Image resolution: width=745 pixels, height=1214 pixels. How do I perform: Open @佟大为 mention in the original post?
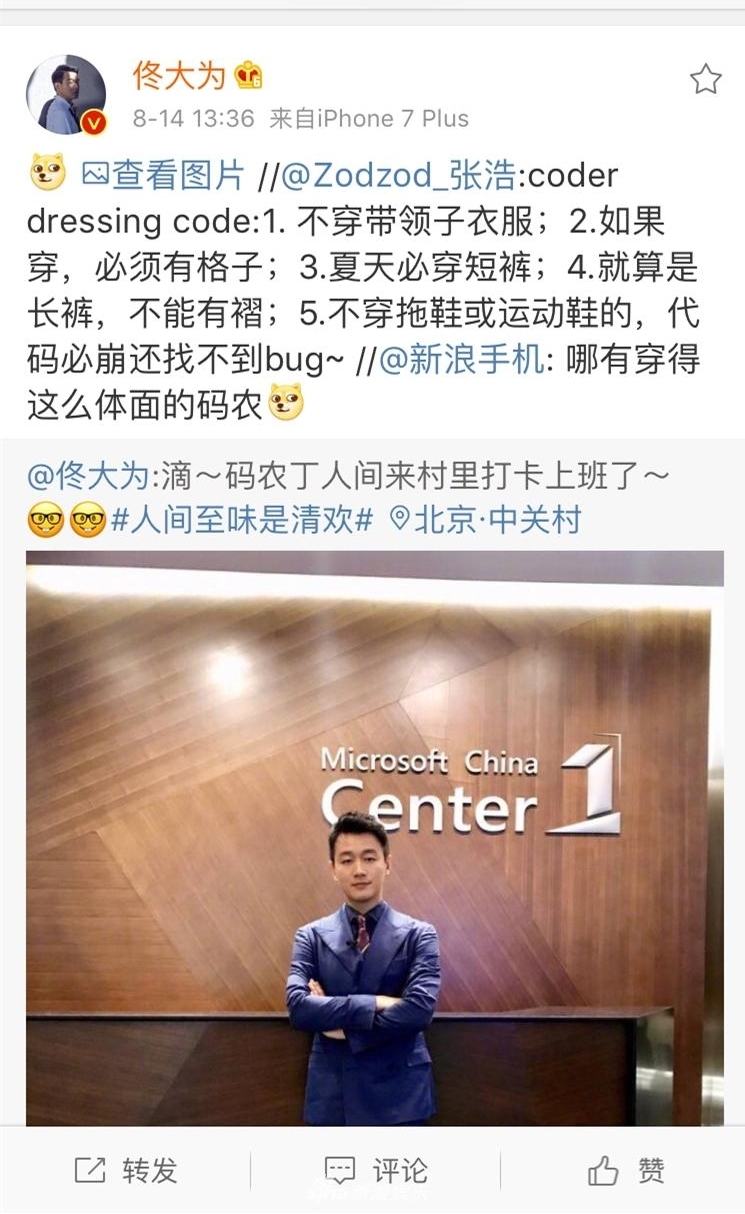[x=88, y=476]
